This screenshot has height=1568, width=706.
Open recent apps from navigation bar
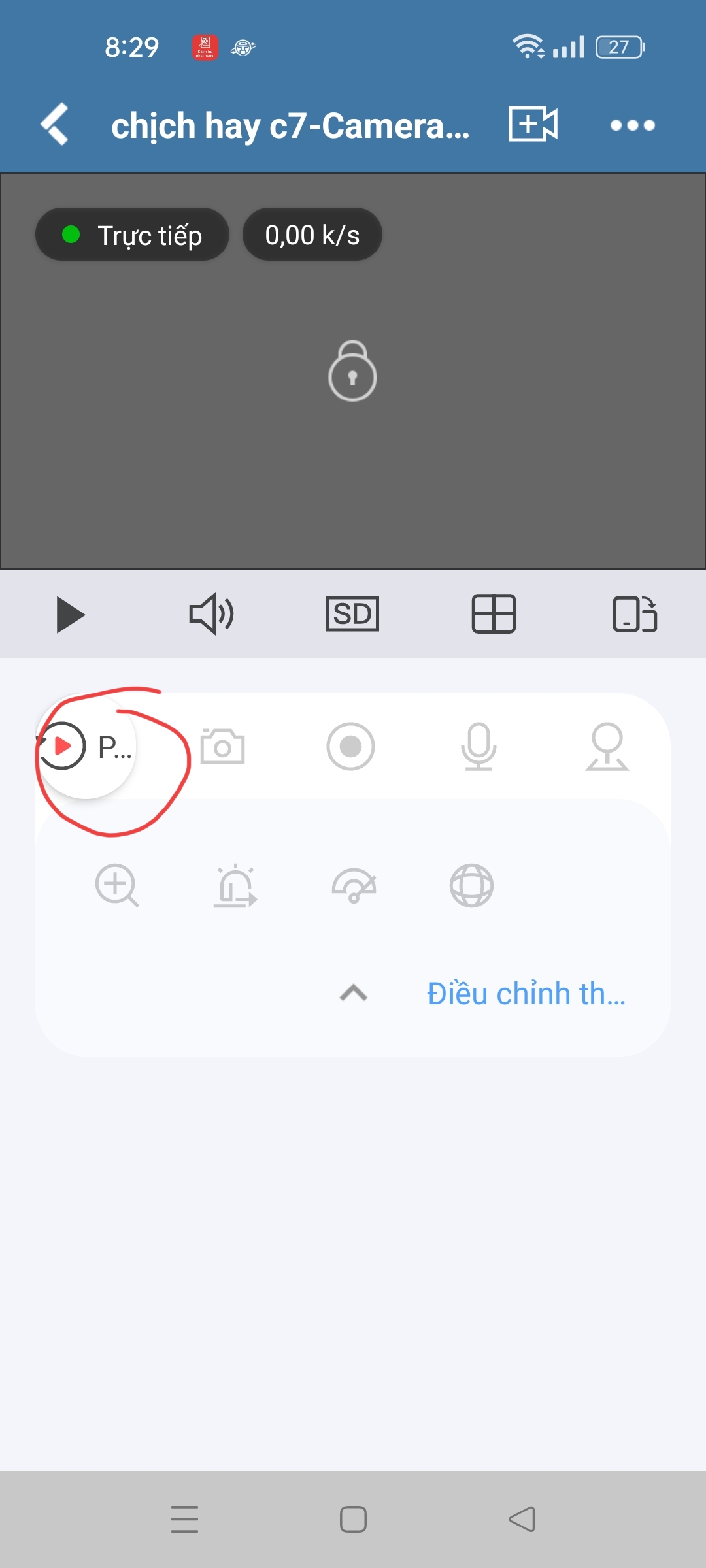184,1519
